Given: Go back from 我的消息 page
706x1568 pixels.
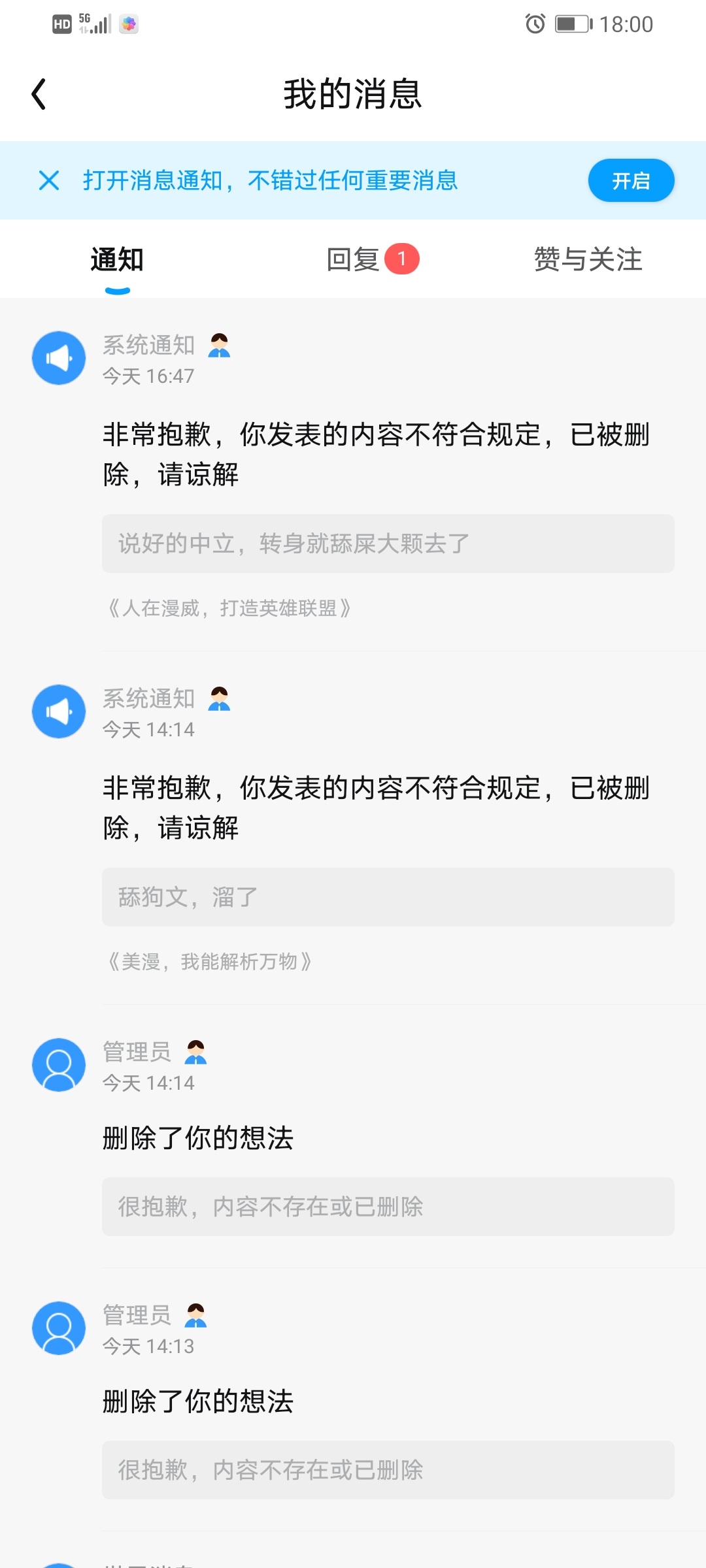Looking at the screenshot, I should point(39,94).
